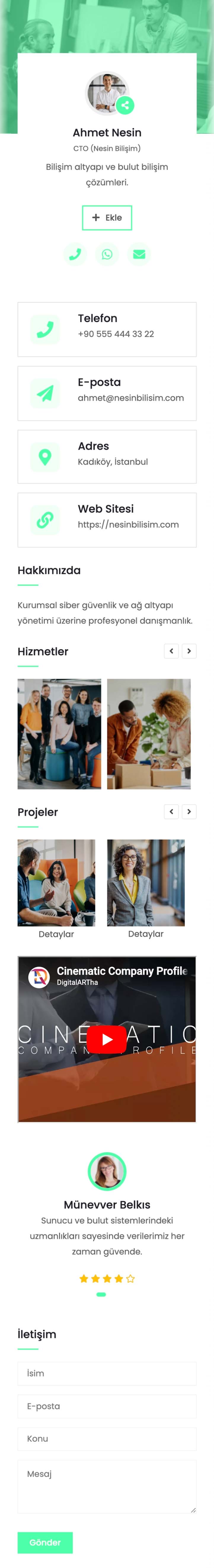214x1568 pixels.
Task: Submit form with Gönder button
Action: pyautogui.click(x=45, y=1542)
